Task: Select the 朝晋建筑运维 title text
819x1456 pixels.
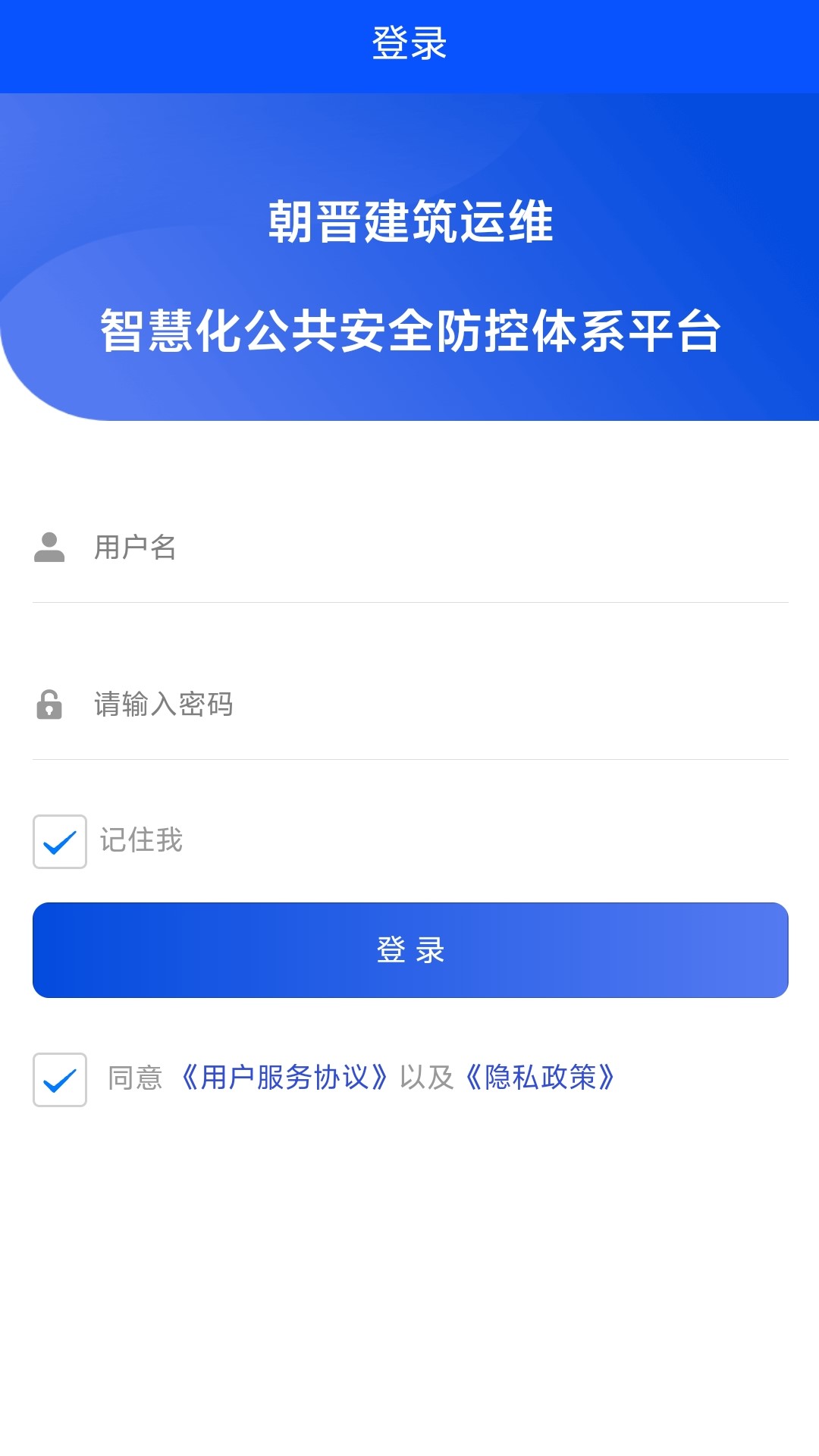Action: point(409,220)
